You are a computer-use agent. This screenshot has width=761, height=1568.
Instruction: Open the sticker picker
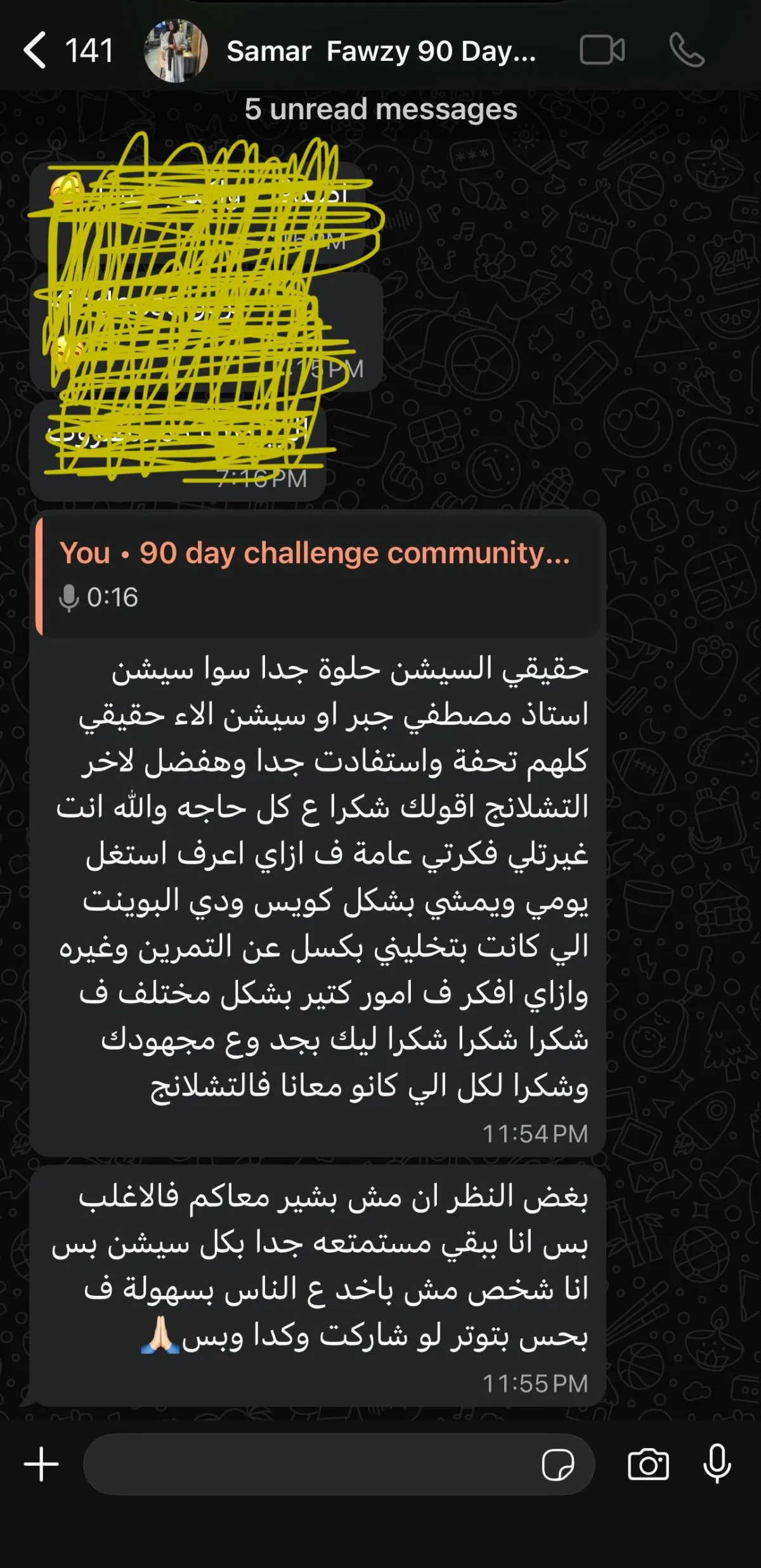557,1464
